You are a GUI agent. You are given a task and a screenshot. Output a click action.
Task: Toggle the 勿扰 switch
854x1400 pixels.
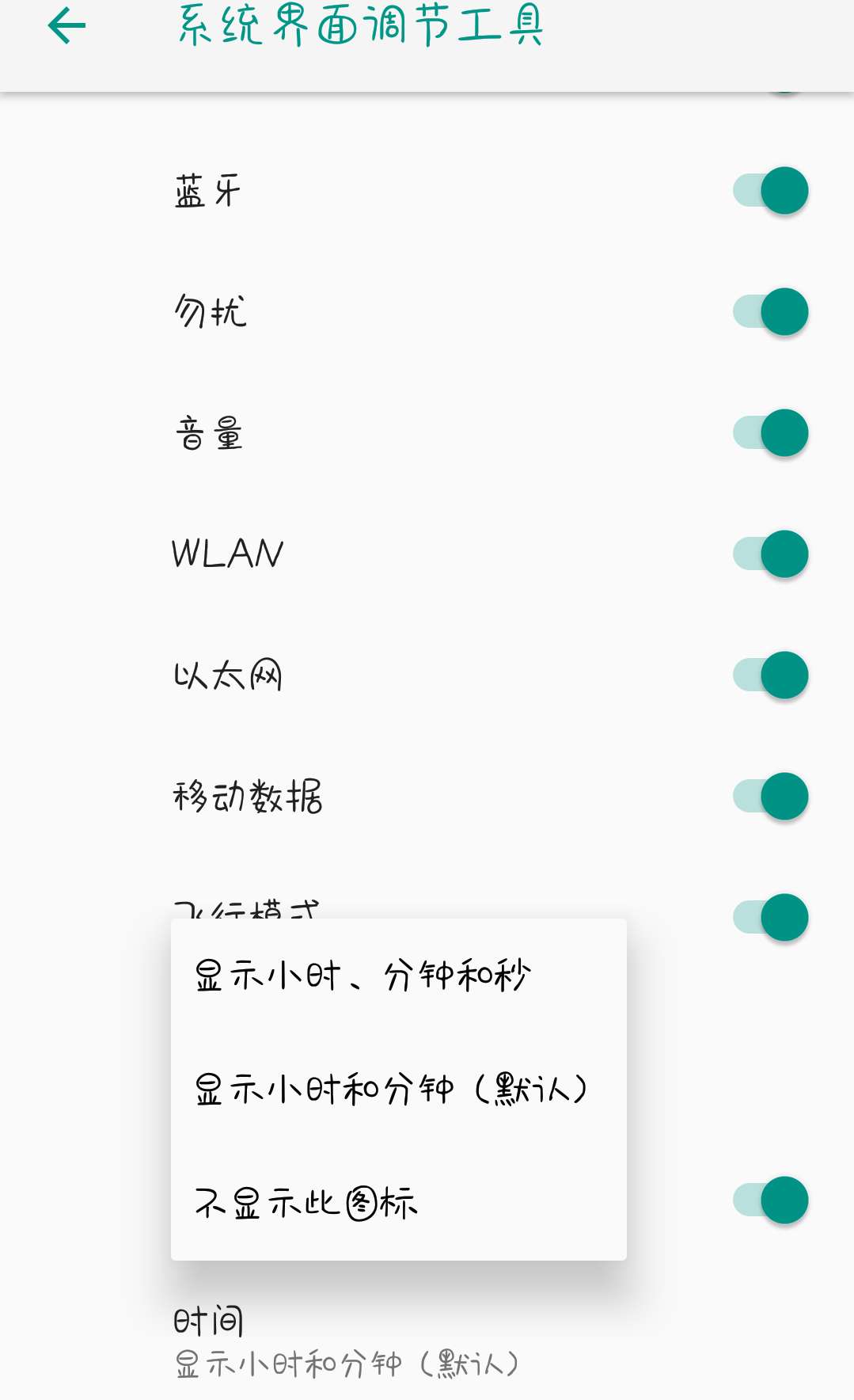coord(770,312)
